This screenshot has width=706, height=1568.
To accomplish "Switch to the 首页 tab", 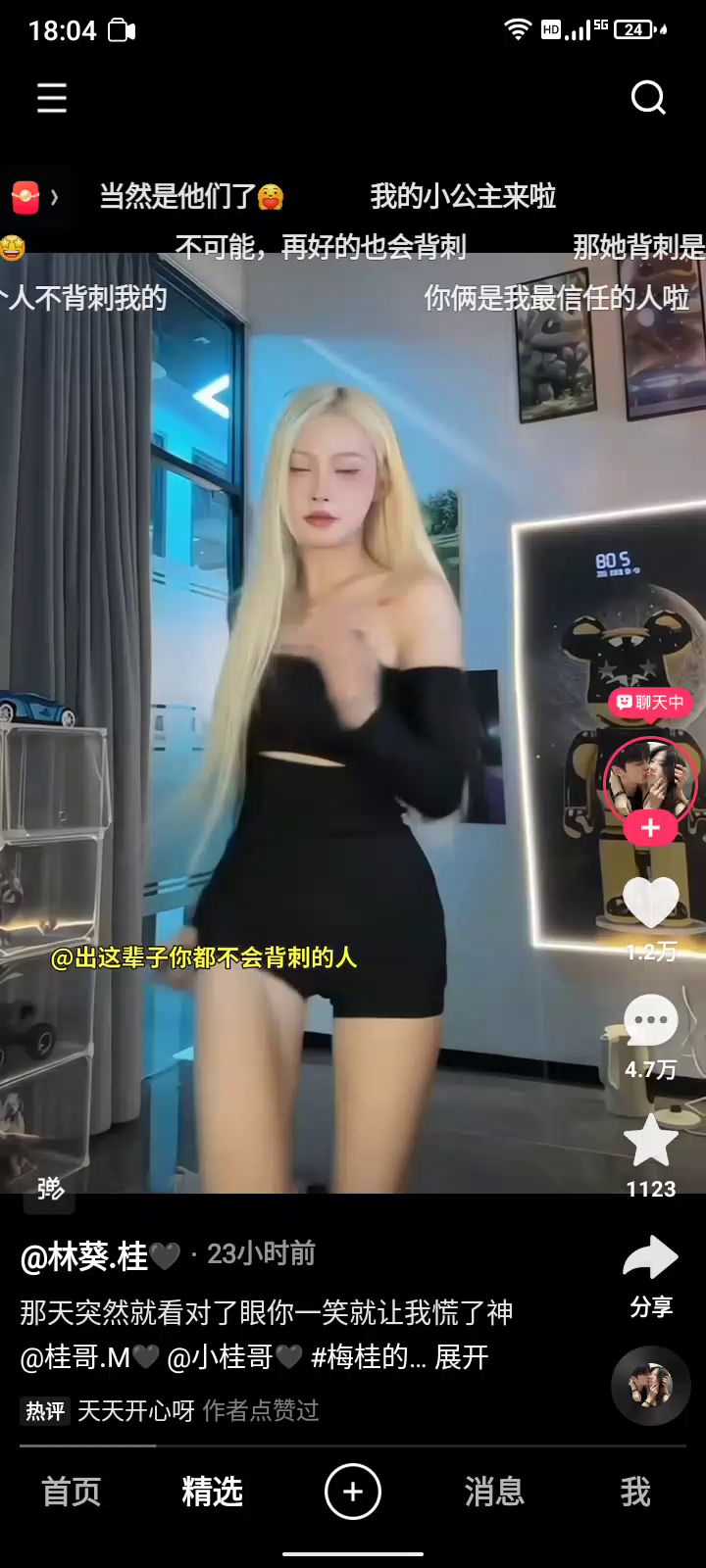I will [x=71, y=1492].
